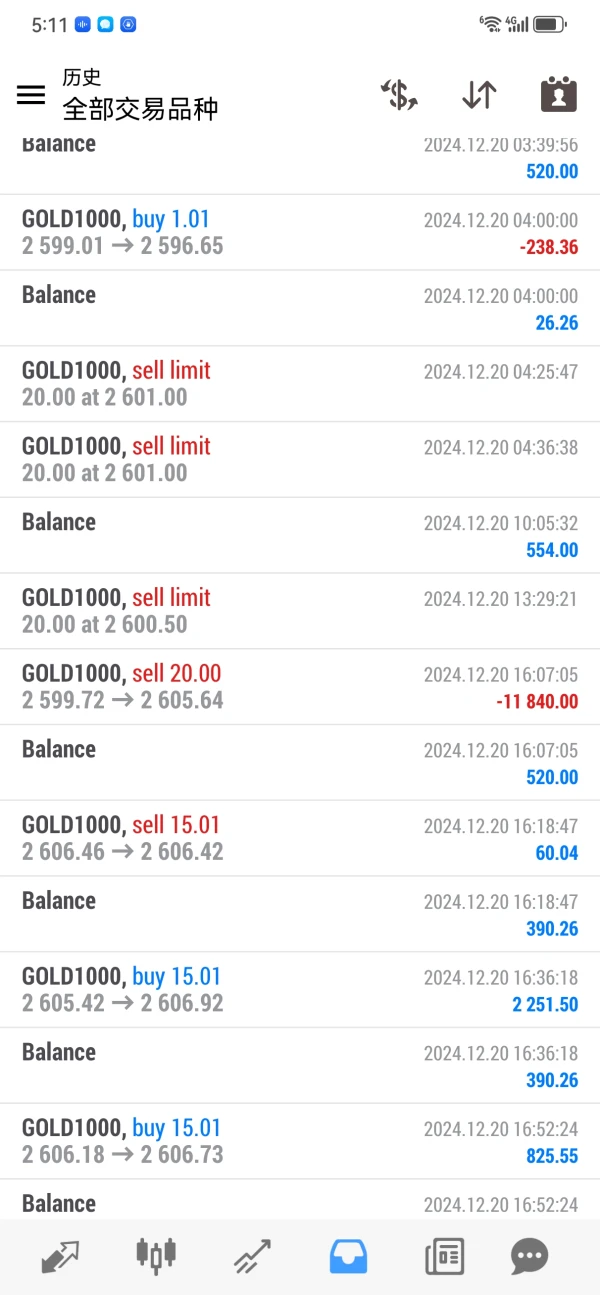Open the sell 15.01 trade with 60.04 profit
Image resolution: width=600 pixels, height=1295 pixels.
(x=300, y=839)
